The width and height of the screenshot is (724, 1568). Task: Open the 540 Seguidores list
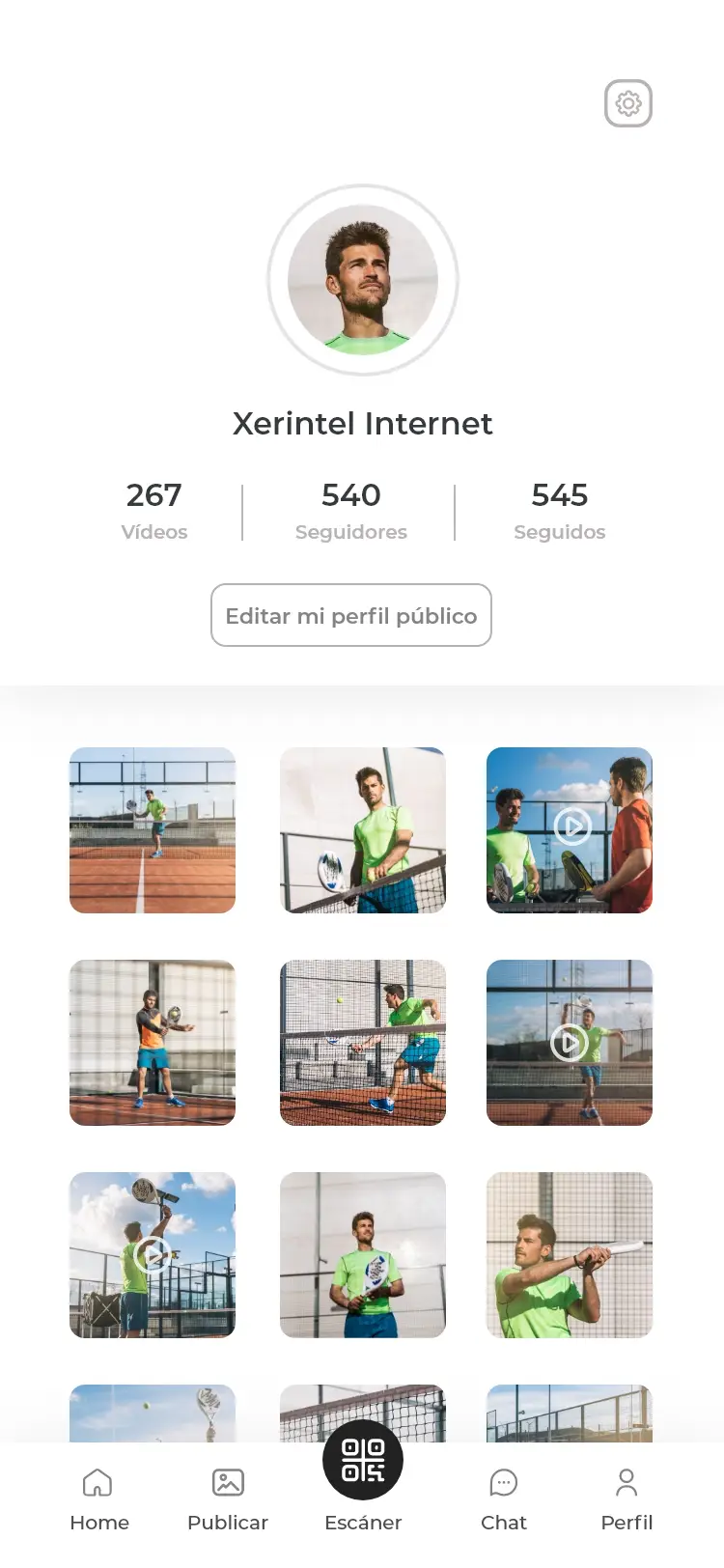[x=351, y=512]
